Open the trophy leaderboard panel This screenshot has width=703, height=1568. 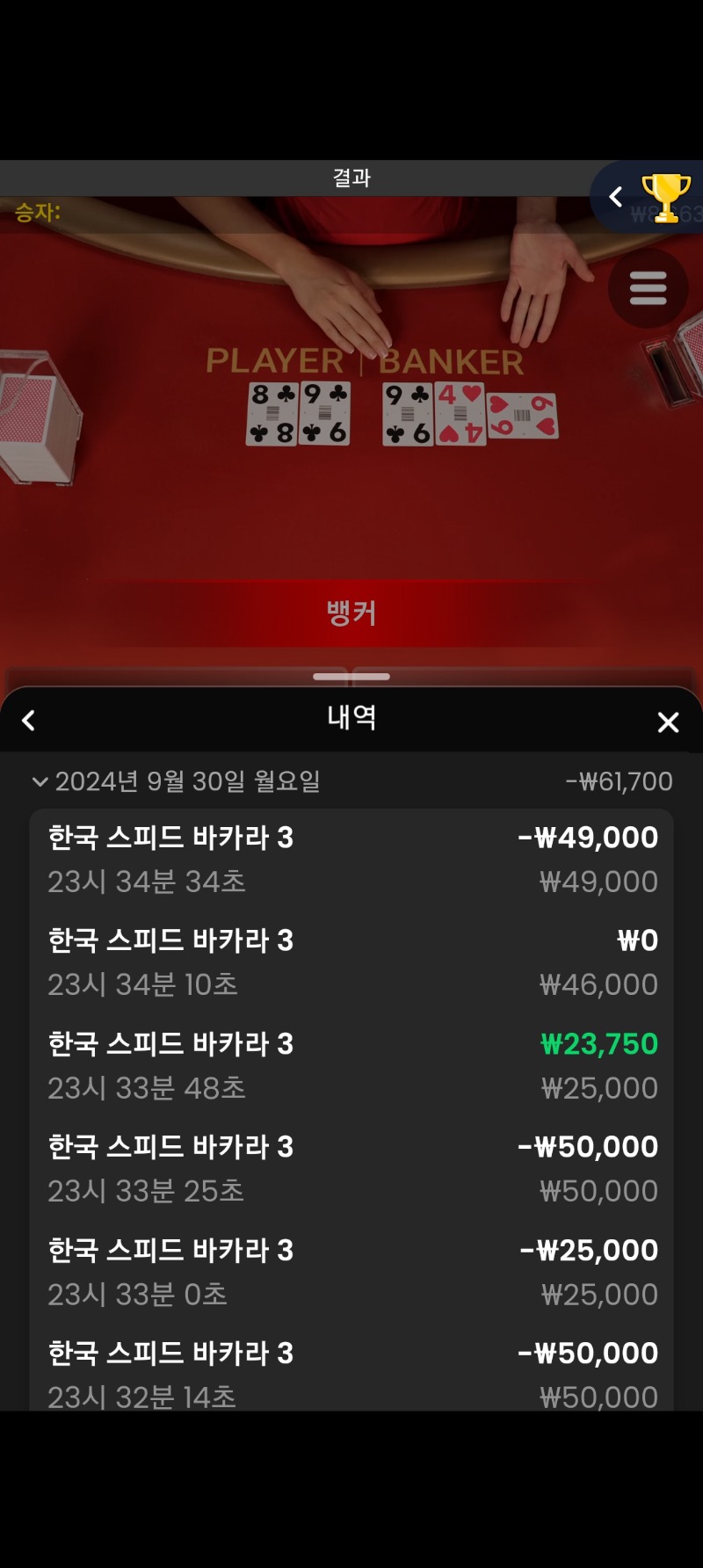[x=665, y=197]
